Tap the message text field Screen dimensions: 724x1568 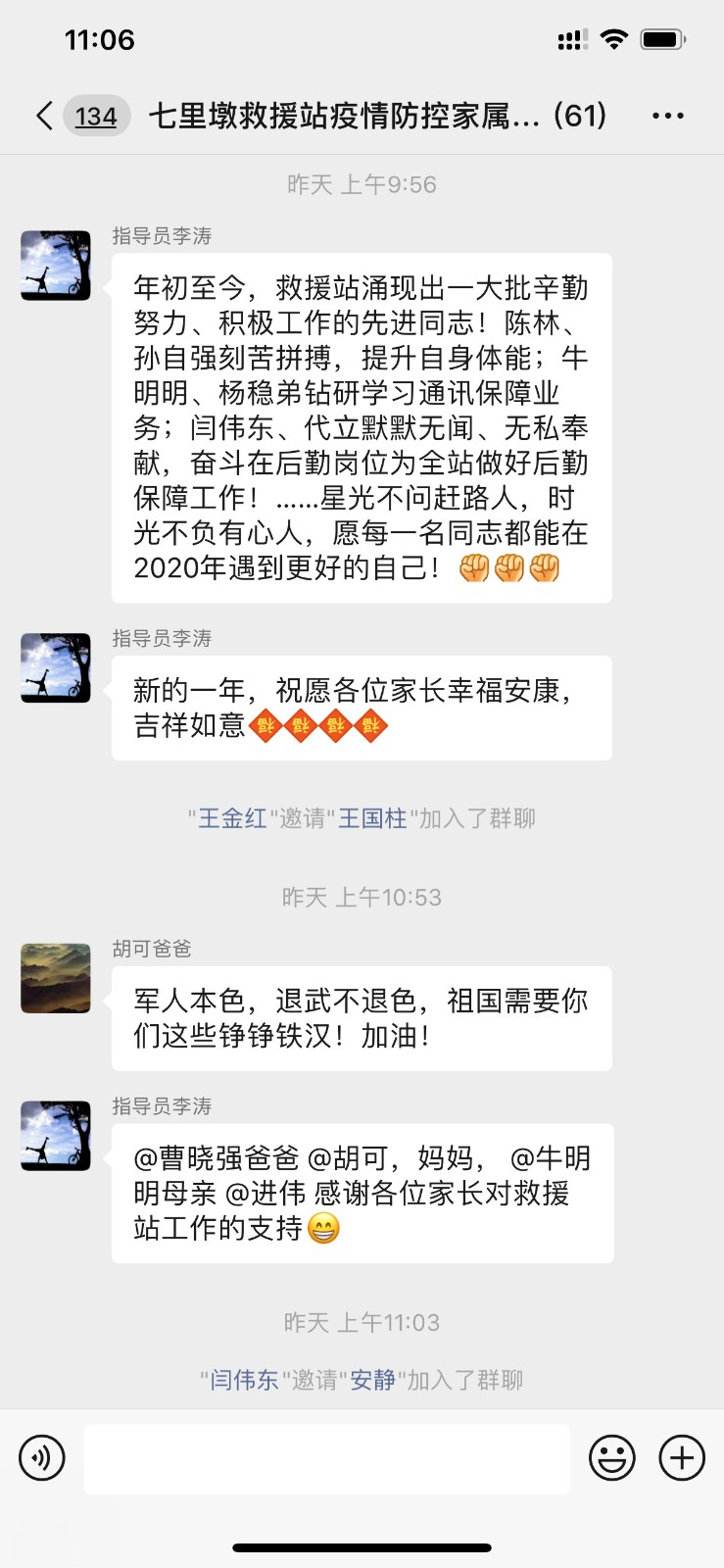[x=326, y=1458]
